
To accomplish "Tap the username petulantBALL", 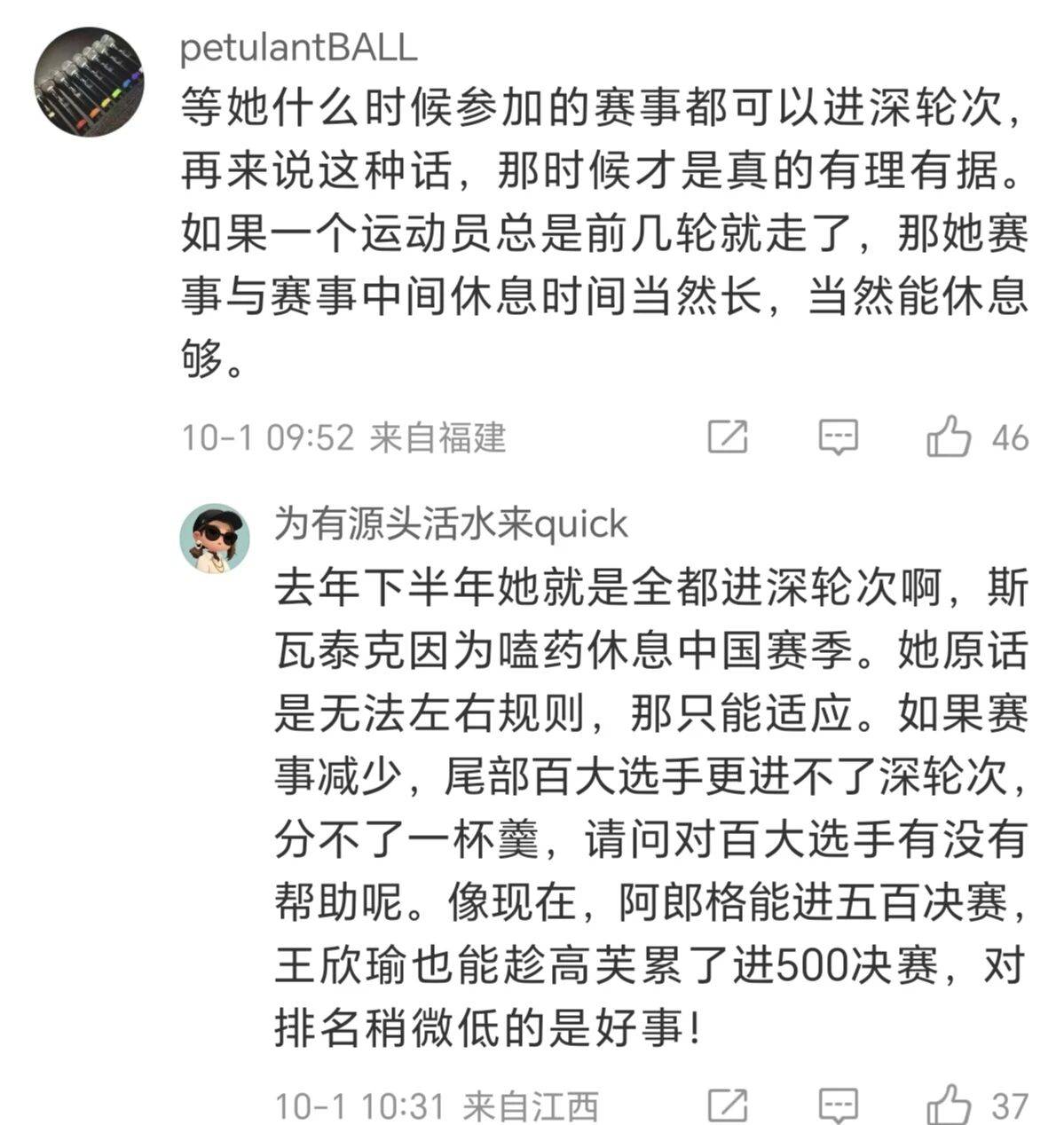I will point(298,47).
